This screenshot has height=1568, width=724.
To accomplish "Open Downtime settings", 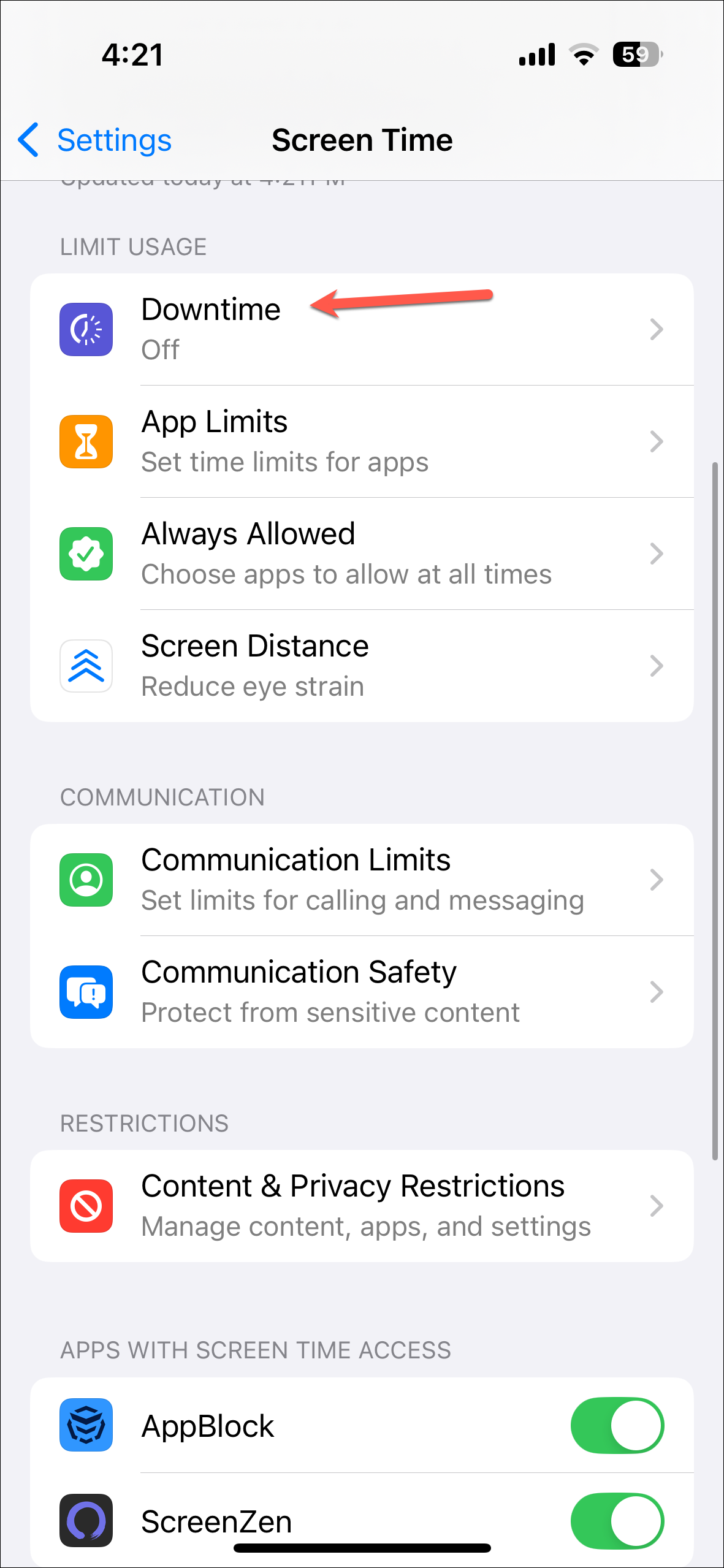I will pyautogui.click(x=362, y=329).
